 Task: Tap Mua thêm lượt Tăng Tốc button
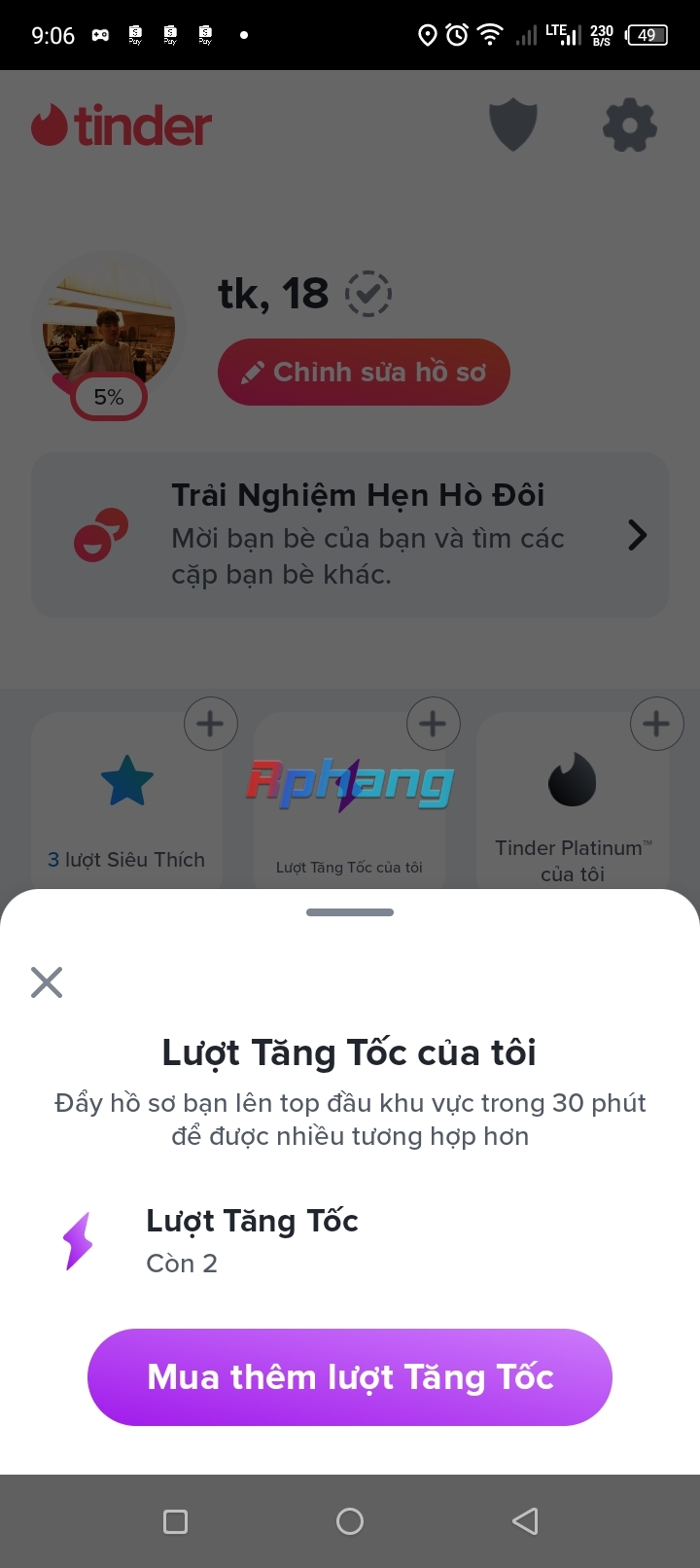[x=350, y=1377]
